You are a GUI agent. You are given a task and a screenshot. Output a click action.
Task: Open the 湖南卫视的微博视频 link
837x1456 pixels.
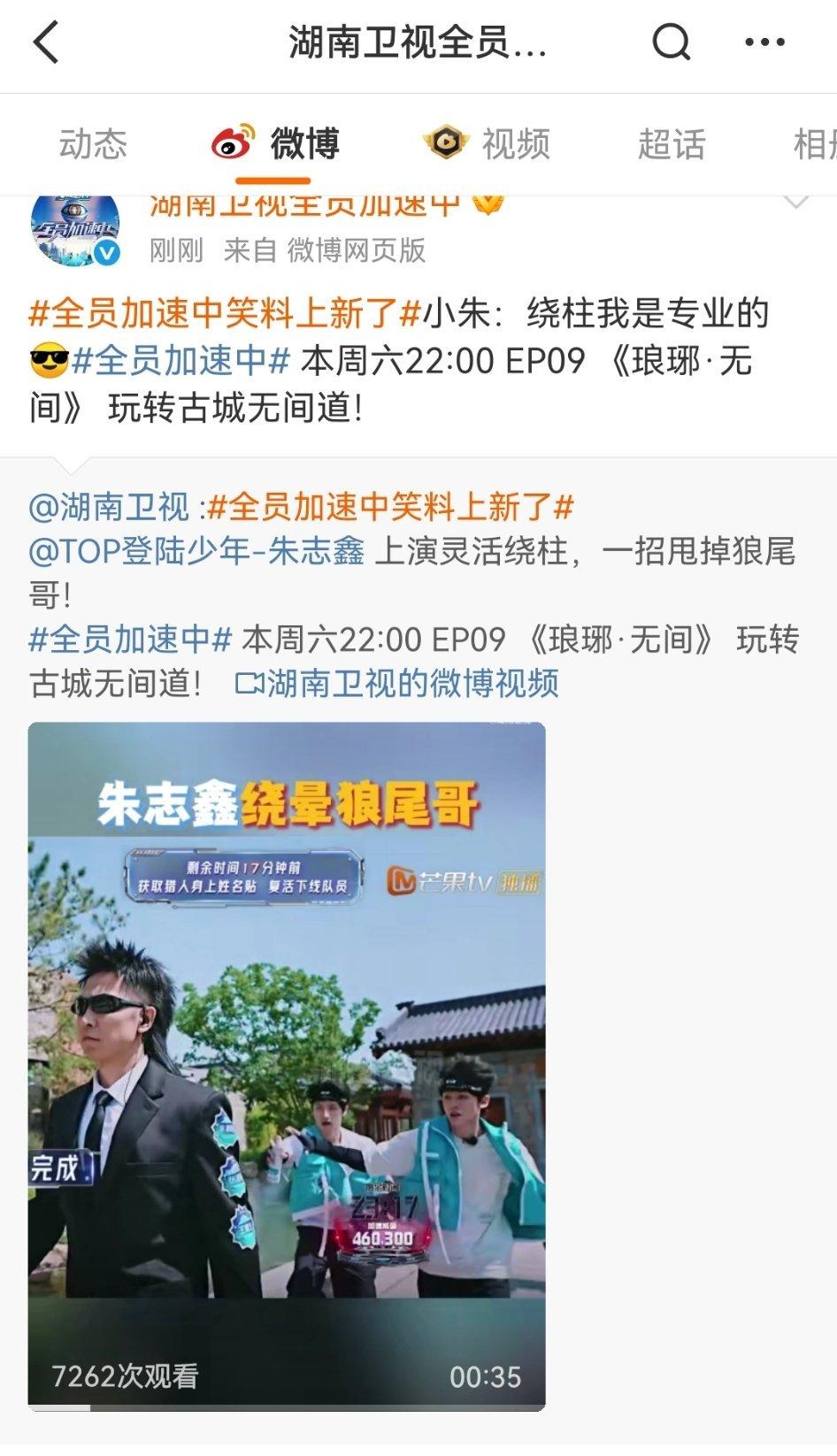click(396, 683)
